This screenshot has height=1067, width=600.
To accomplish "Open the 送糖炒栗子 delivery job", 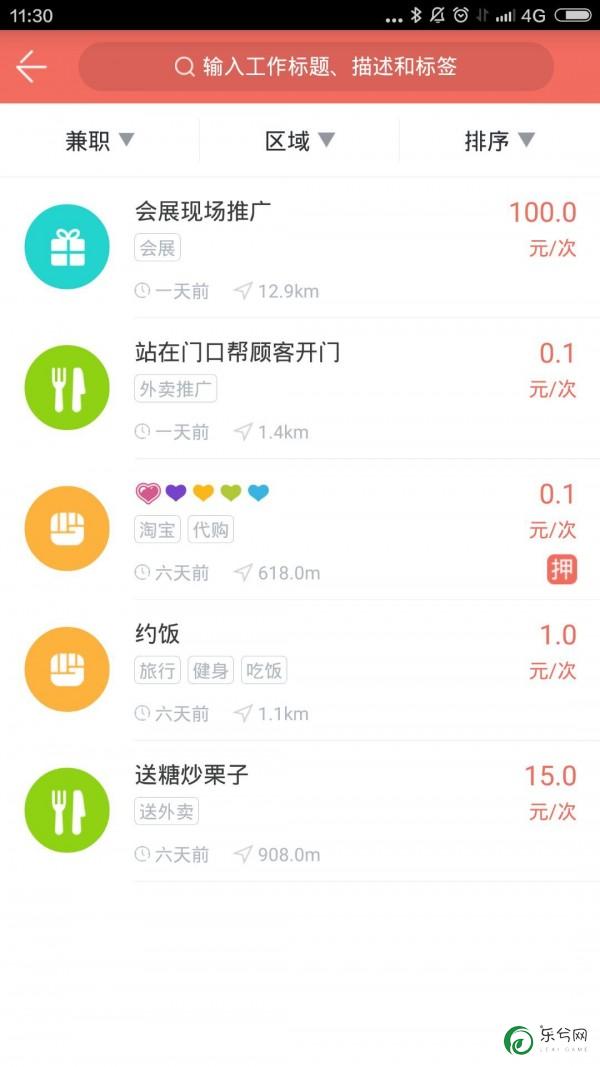I will tap(300, 812).
